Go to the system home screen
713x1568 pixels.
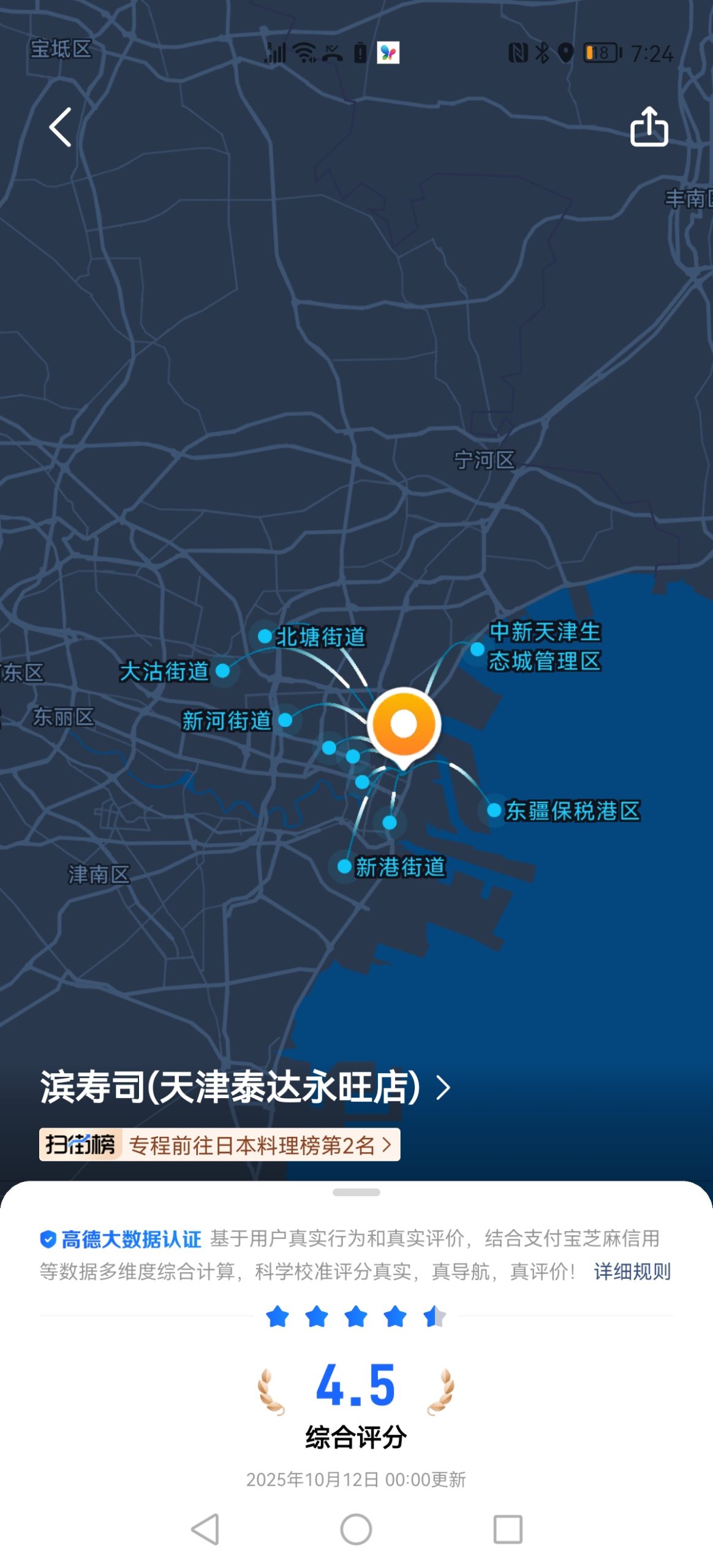[356, 1529]
